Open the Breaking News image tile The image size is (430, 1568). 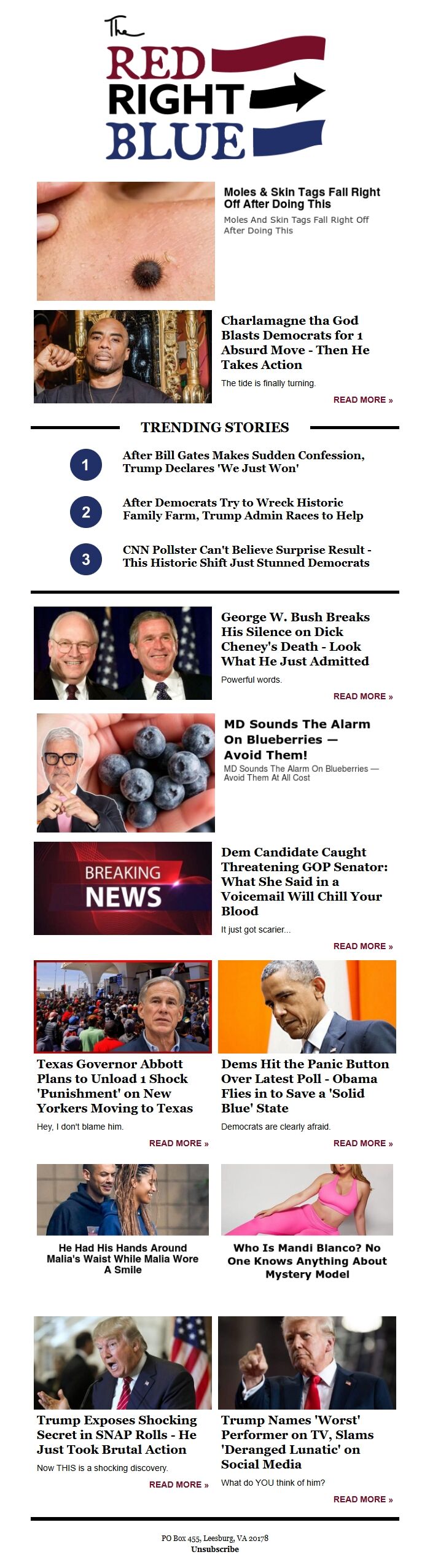pyautogui.click(x=123, y=888)
